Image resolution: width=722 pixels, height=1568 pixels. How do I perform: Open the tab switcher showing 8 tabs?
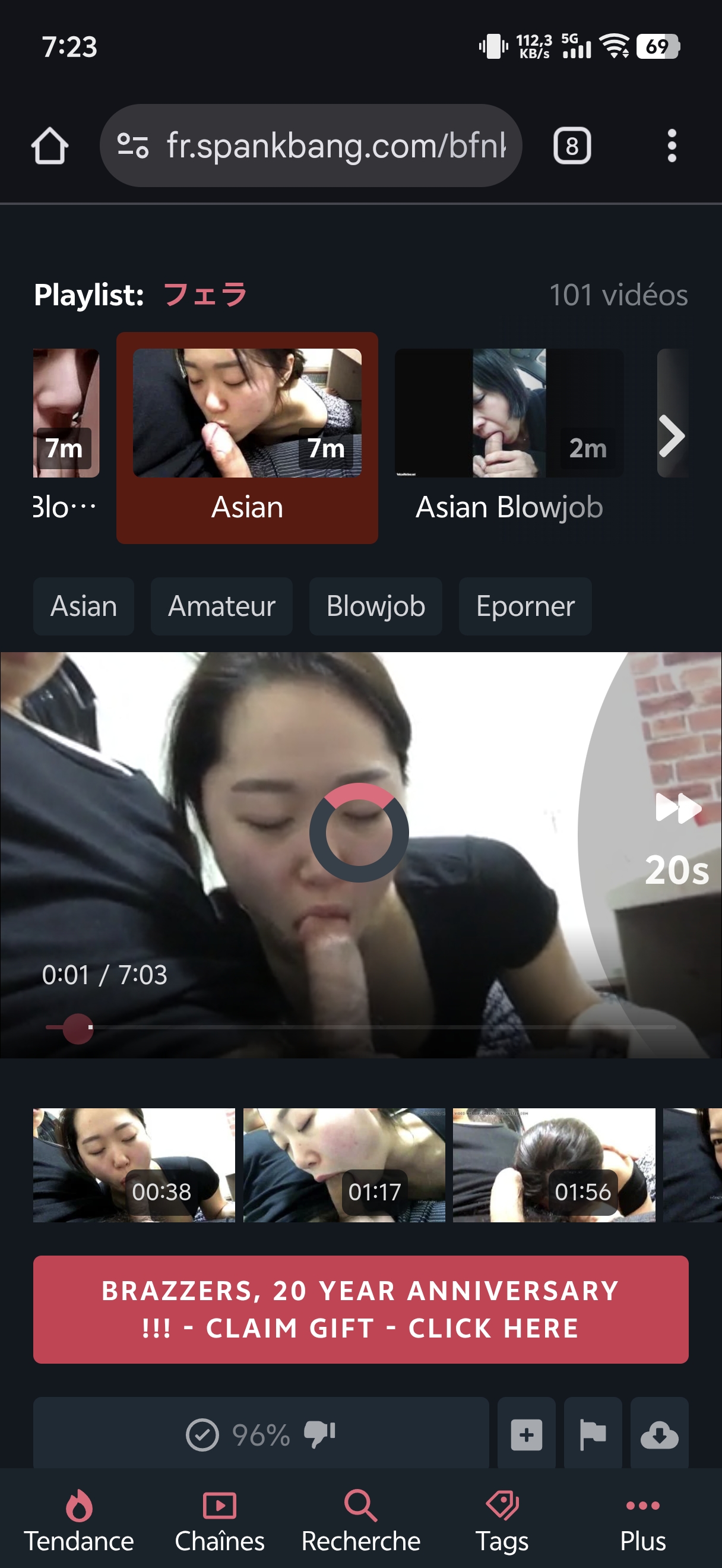(x=571, y=146)
